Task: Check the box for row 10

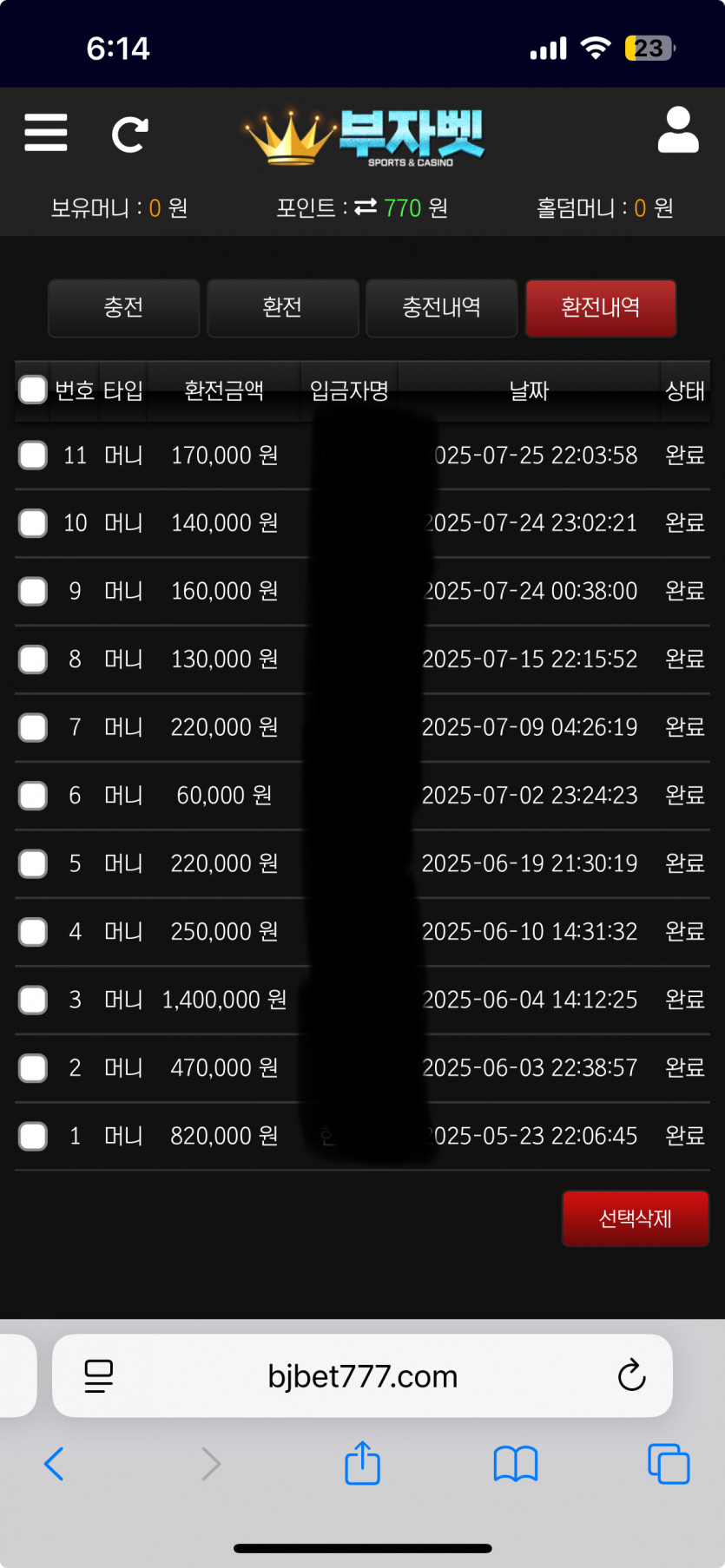Action: tap(33, 522)
